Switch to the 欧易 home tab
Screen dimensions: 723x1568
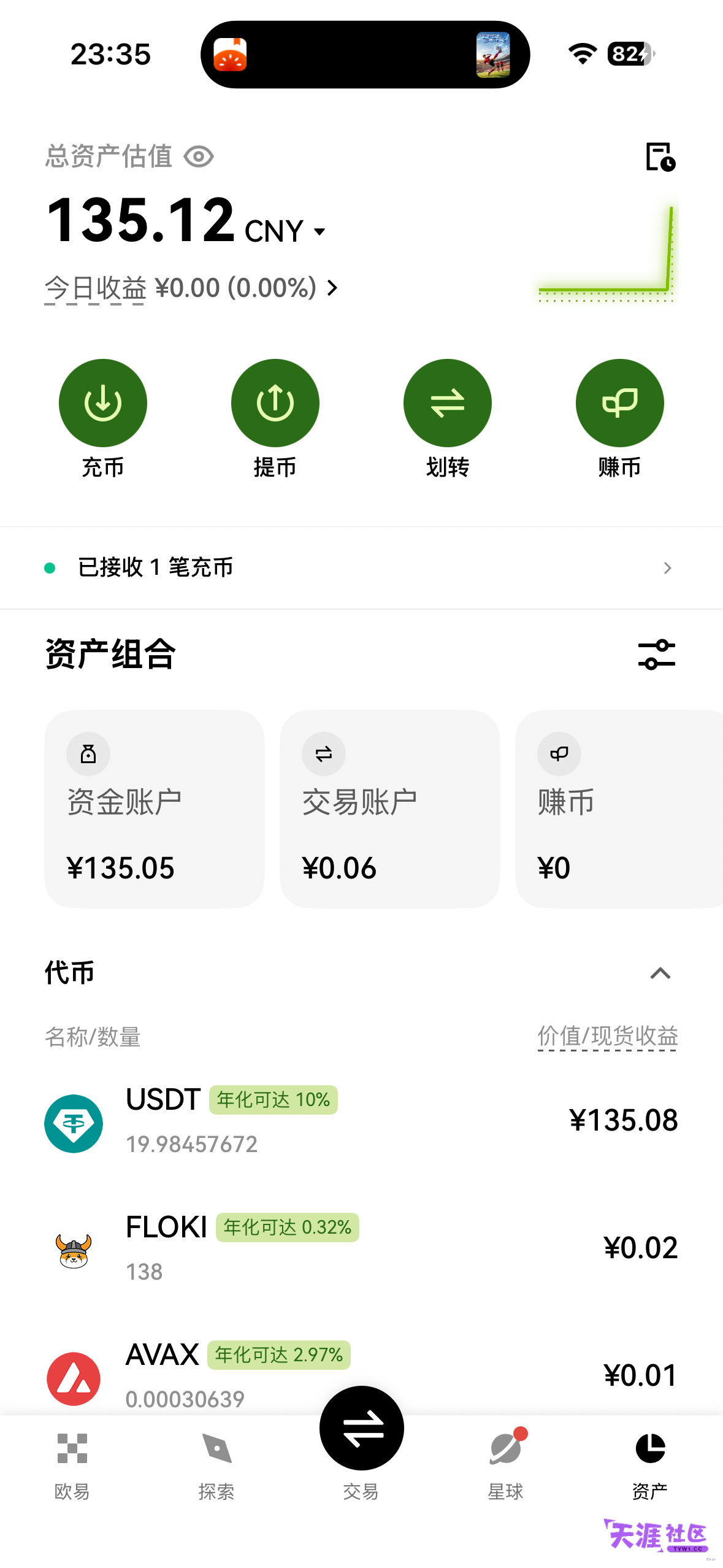click(72, 1466)
